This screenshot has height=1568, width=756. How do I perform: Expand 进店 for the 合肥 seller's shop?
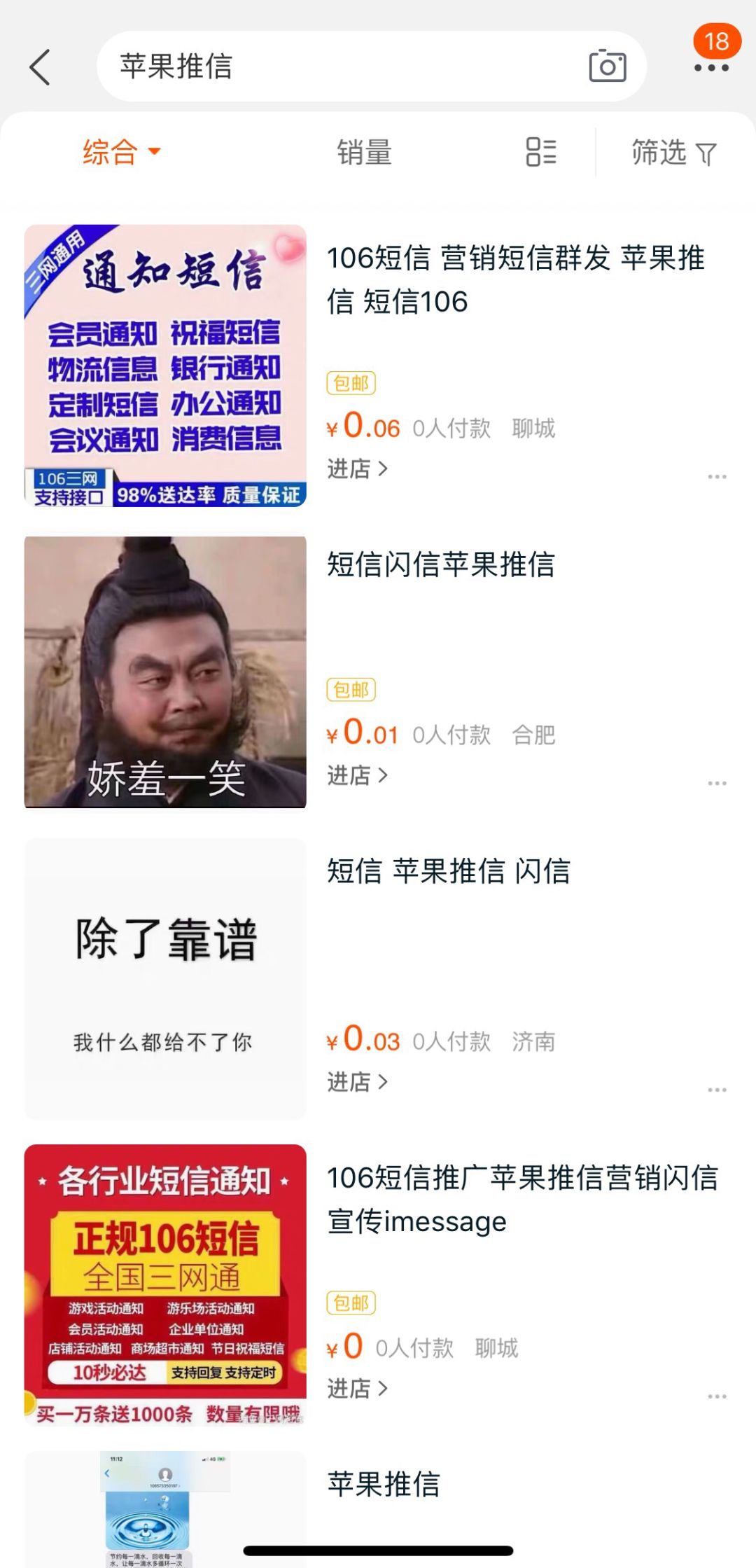point(358,775)
